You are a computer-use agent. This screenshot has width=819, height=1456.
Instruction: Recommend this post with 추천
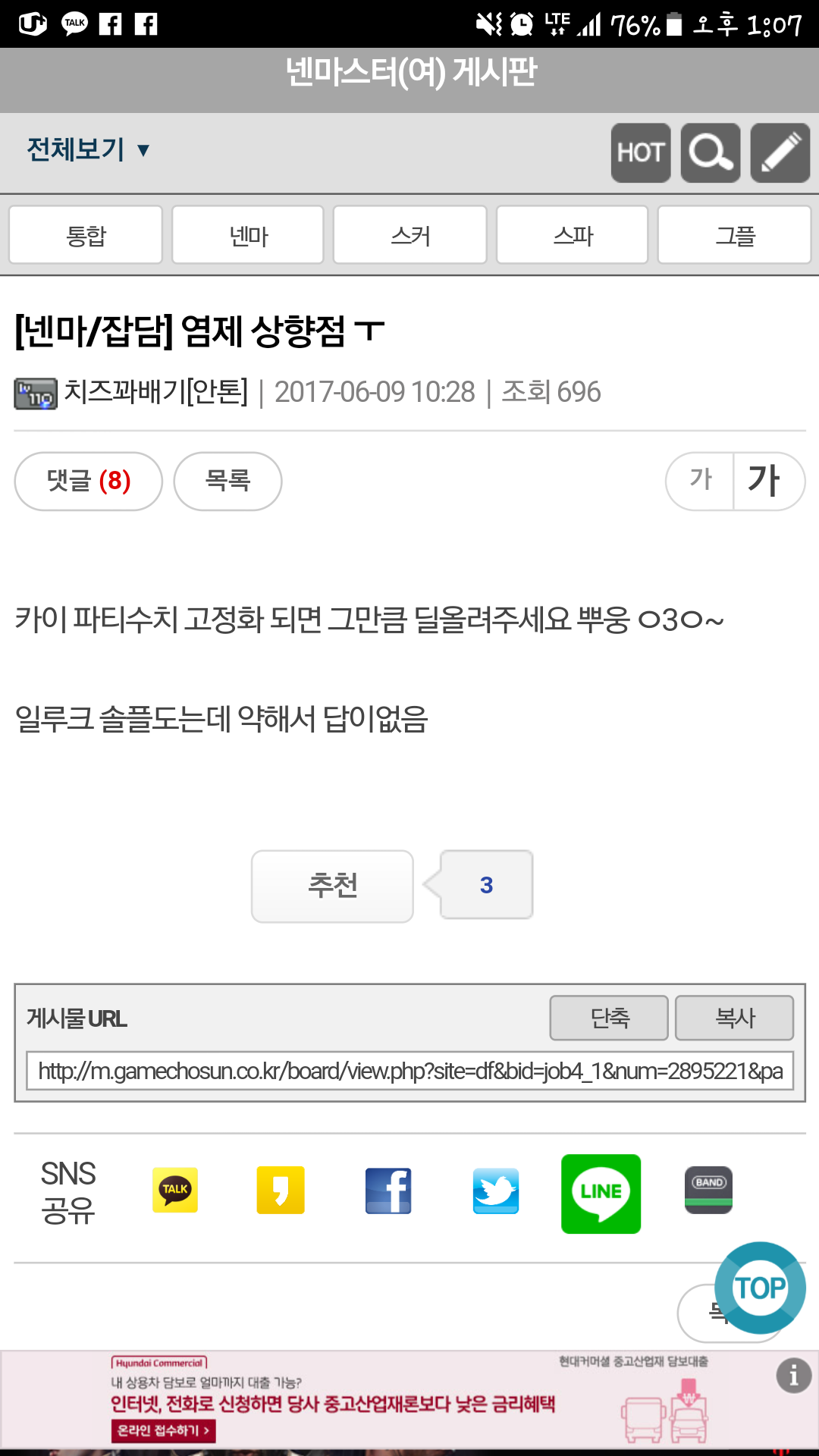pyautogui.click(x=332, y=886)
